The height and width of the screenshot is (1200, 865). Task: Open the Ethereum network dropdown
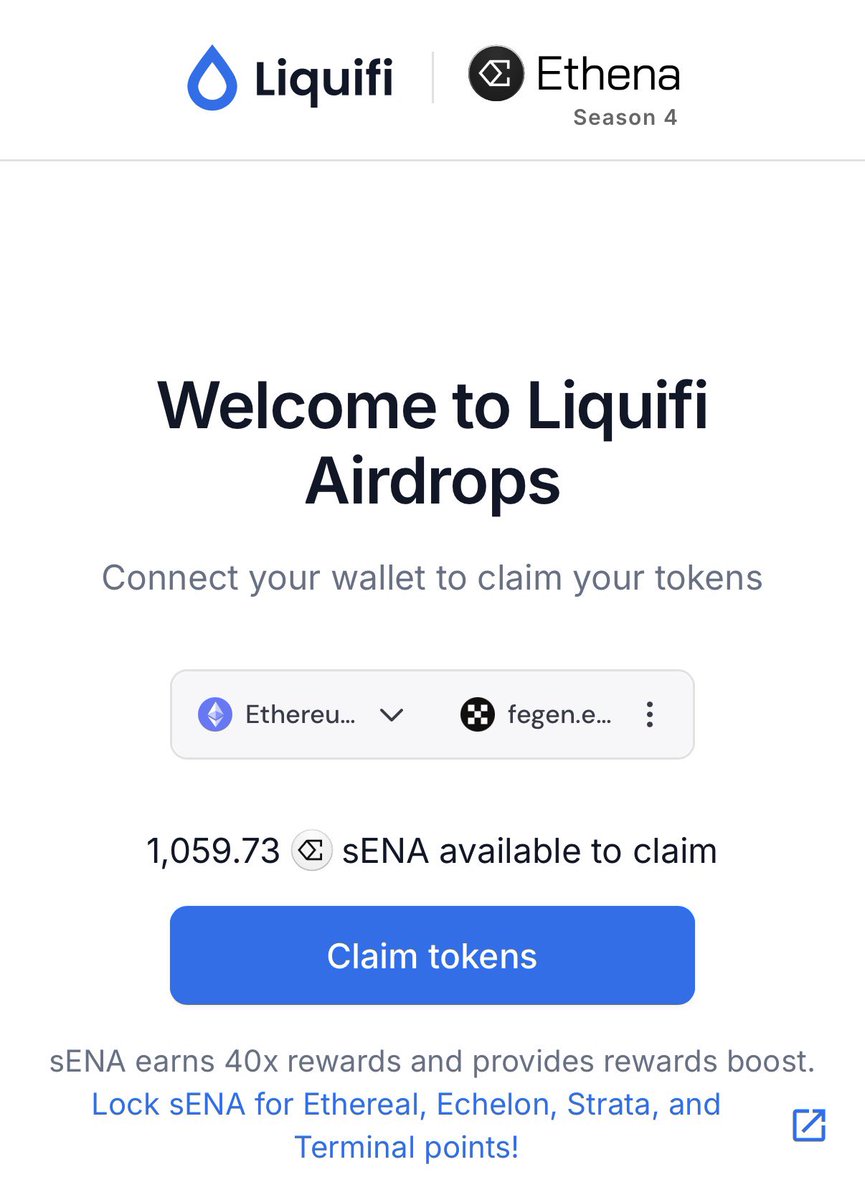[301, 715]
